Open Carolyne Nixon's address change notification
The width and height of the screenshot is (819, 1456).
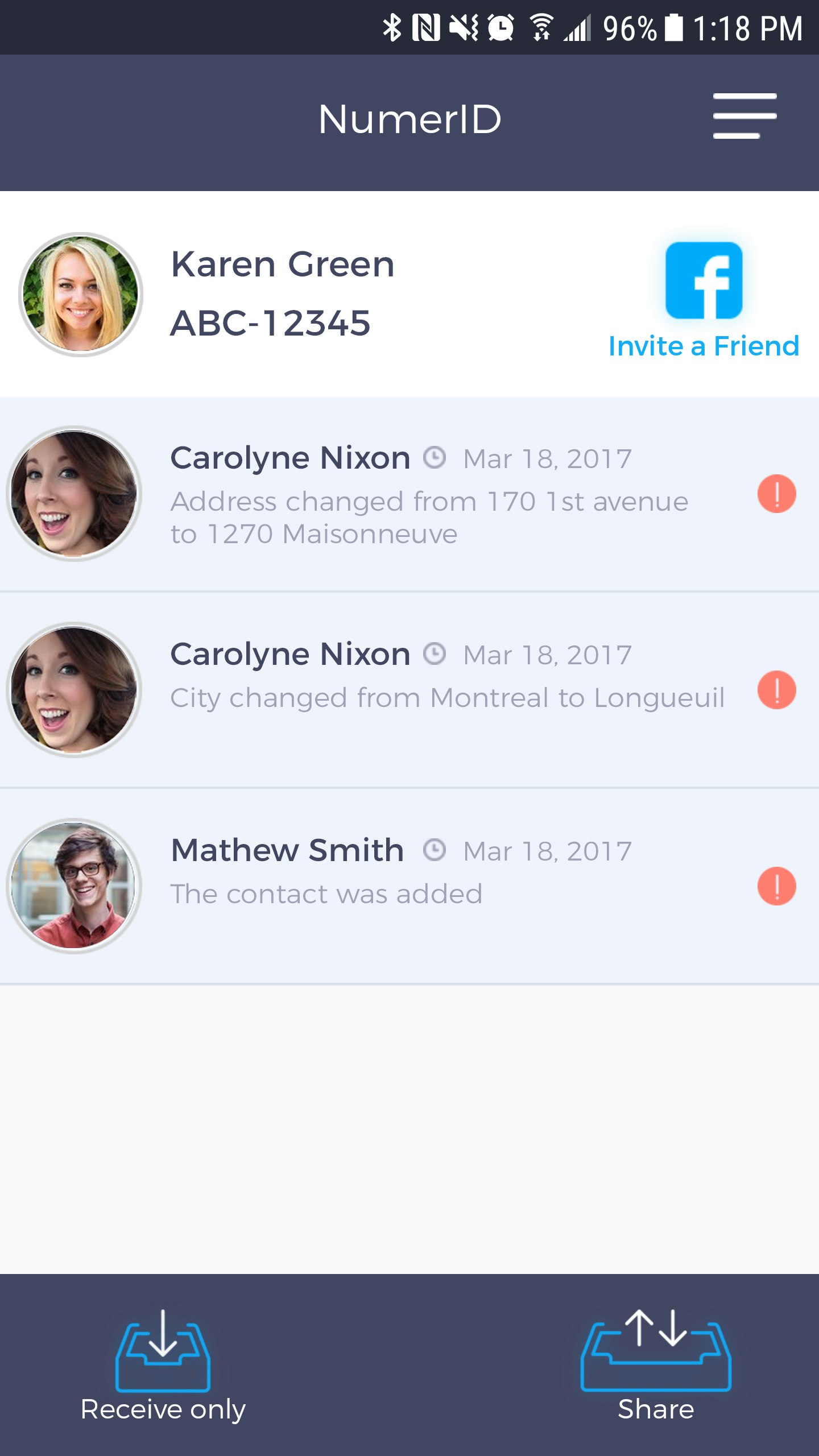(x=429, y=495)
